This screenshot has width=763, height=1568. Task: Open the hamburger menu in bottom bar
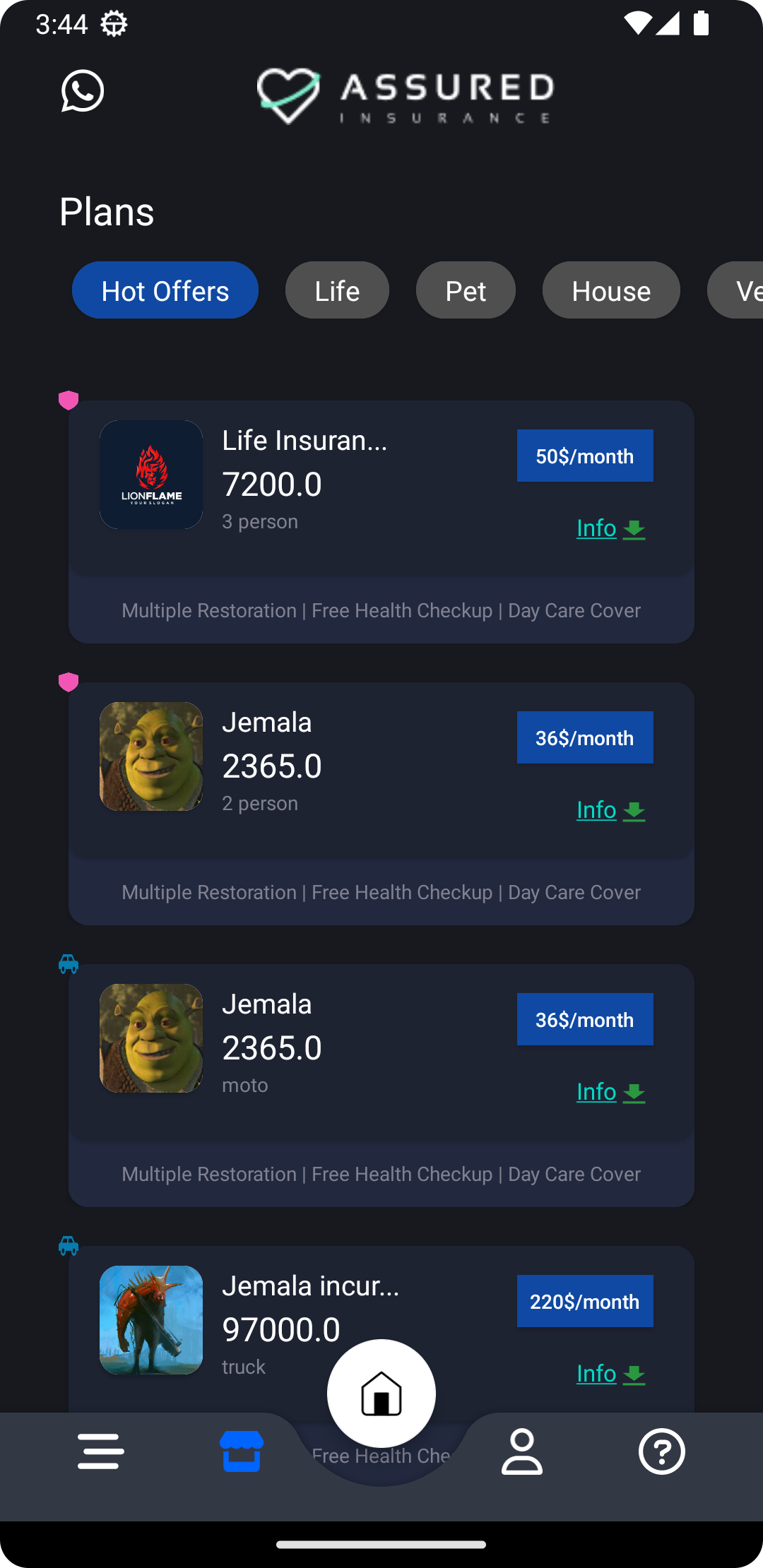click(101, 1452)
